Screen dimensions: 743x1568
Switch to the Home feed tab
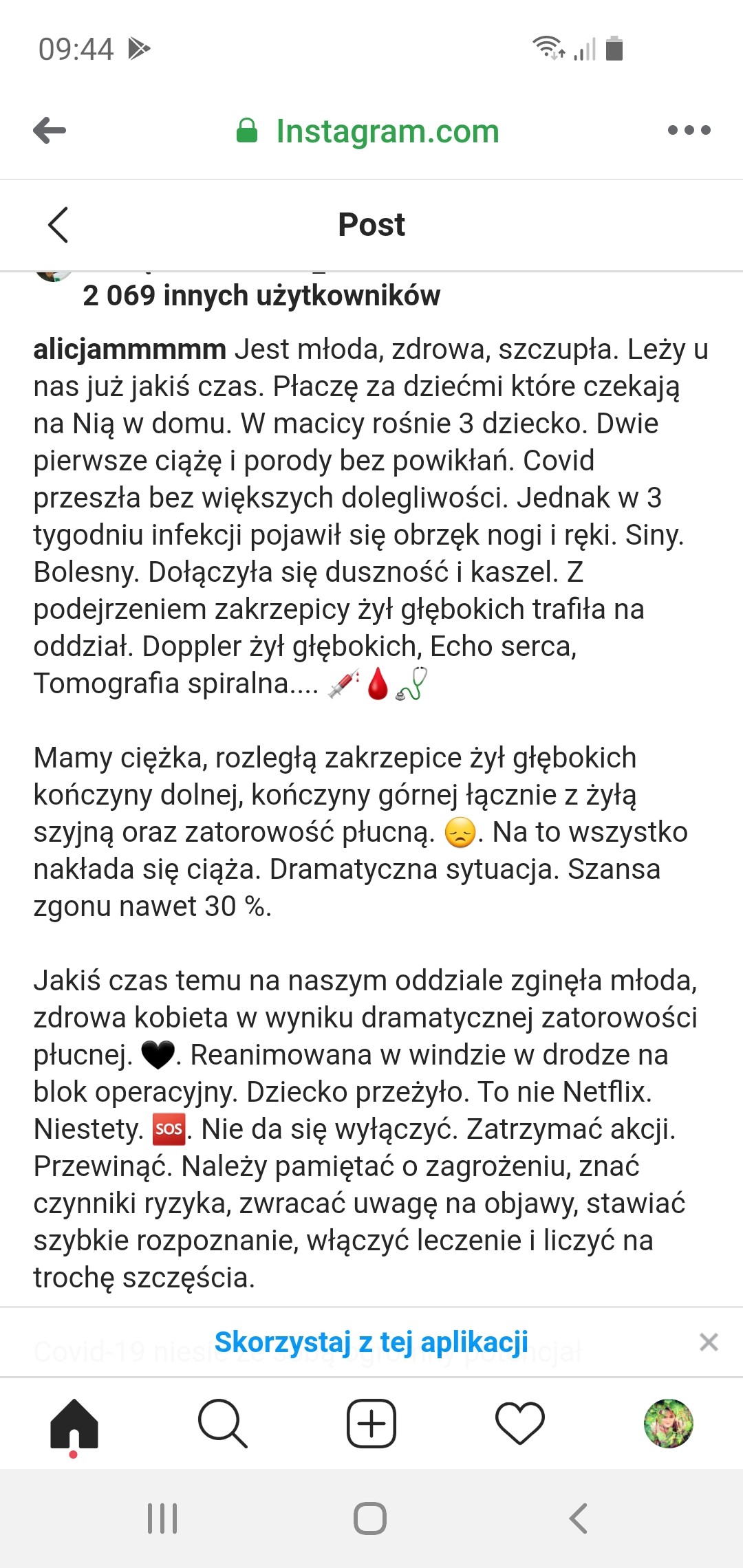click(74, 1424)
